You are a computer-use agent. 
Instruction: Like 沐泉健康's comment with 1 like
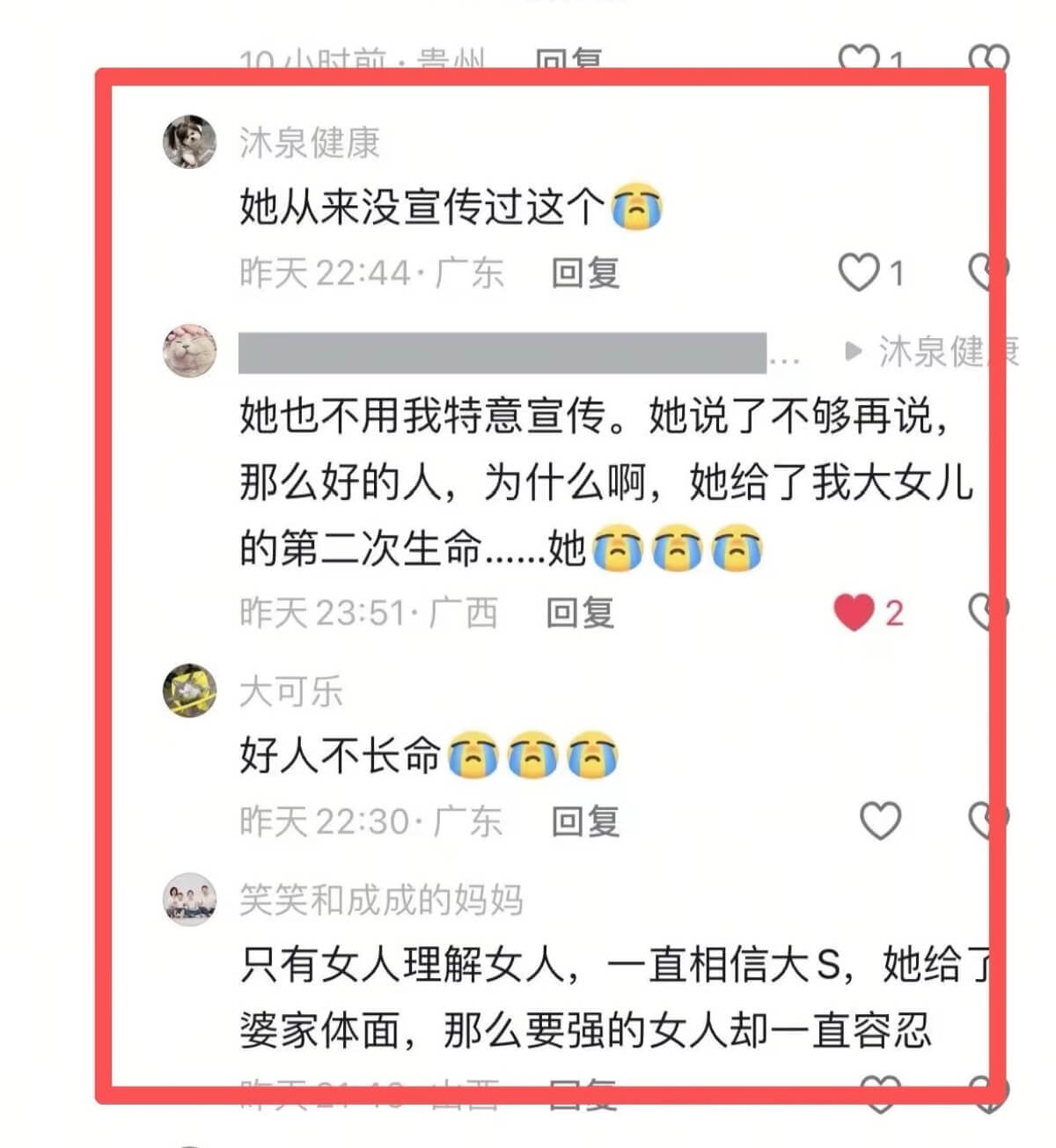click(859, 272)
